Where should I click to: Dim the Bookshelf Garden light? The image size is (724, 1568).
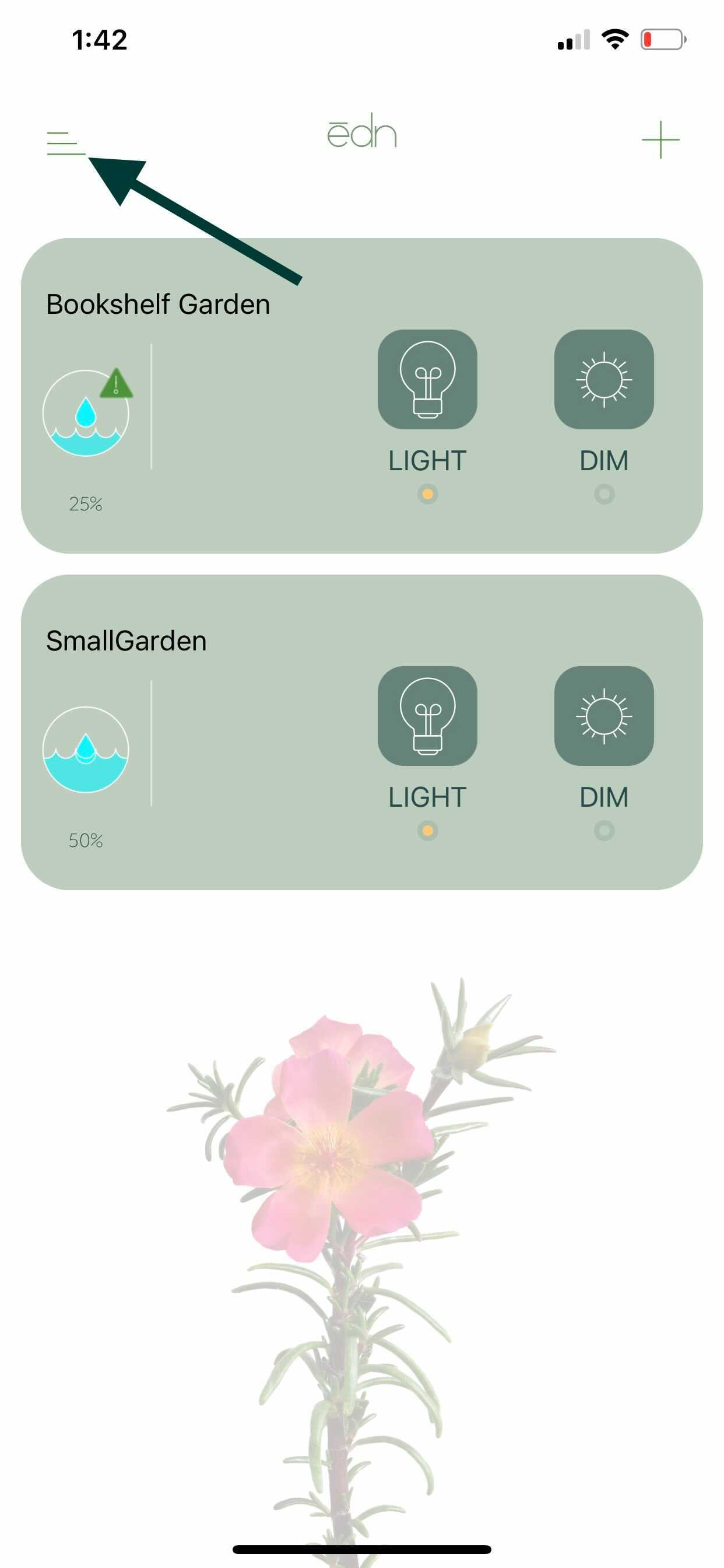603,379
